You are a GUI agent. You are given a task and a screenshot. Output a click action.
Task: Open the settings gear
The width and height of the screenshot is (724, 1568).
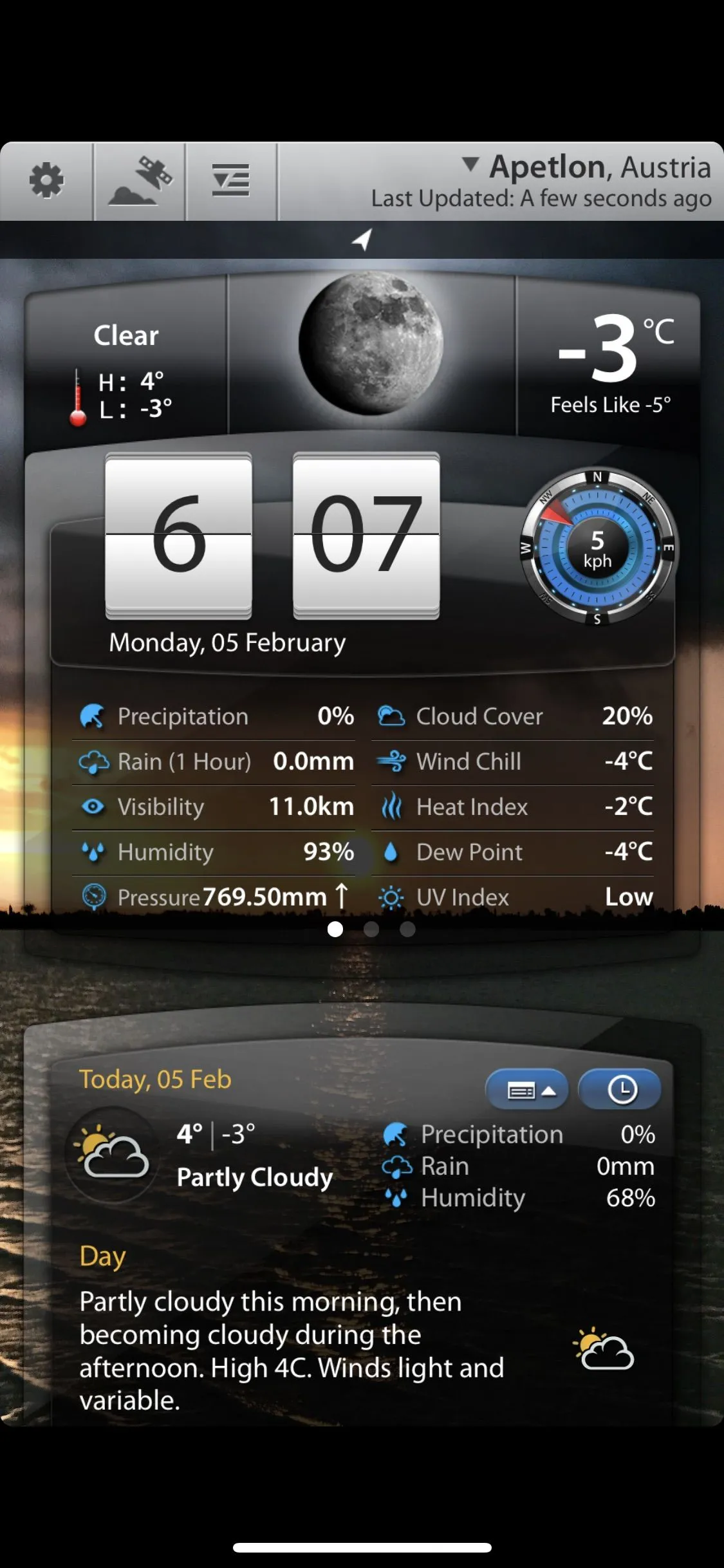coord(46,181)
